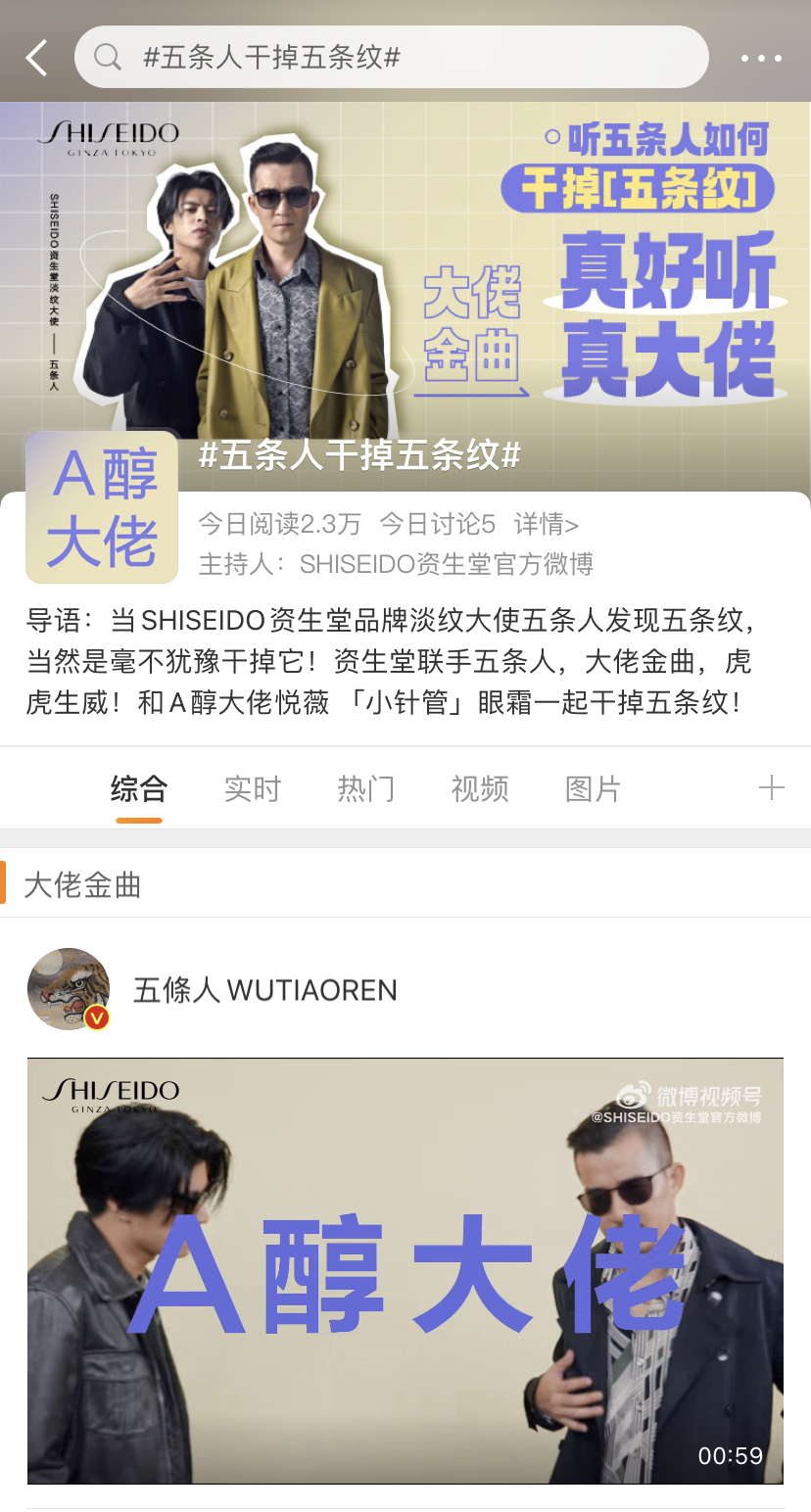Switch to the 视频 tab
Image resolution: width=811 pixels, height=1512 pixels.
[x=479, y=788]
